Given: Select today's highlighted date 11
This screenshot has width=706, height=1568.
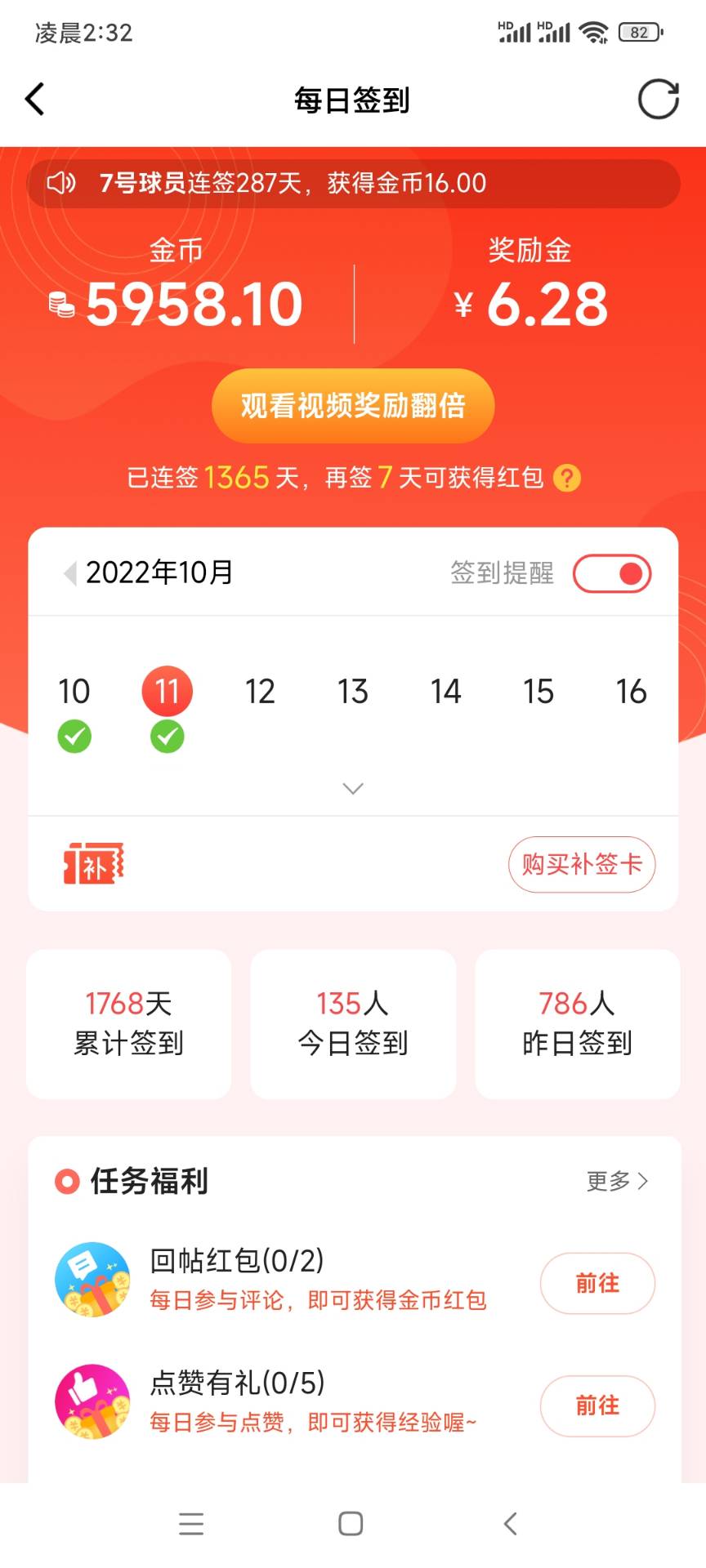Looking at the screenshot, I should pos(167,690).
